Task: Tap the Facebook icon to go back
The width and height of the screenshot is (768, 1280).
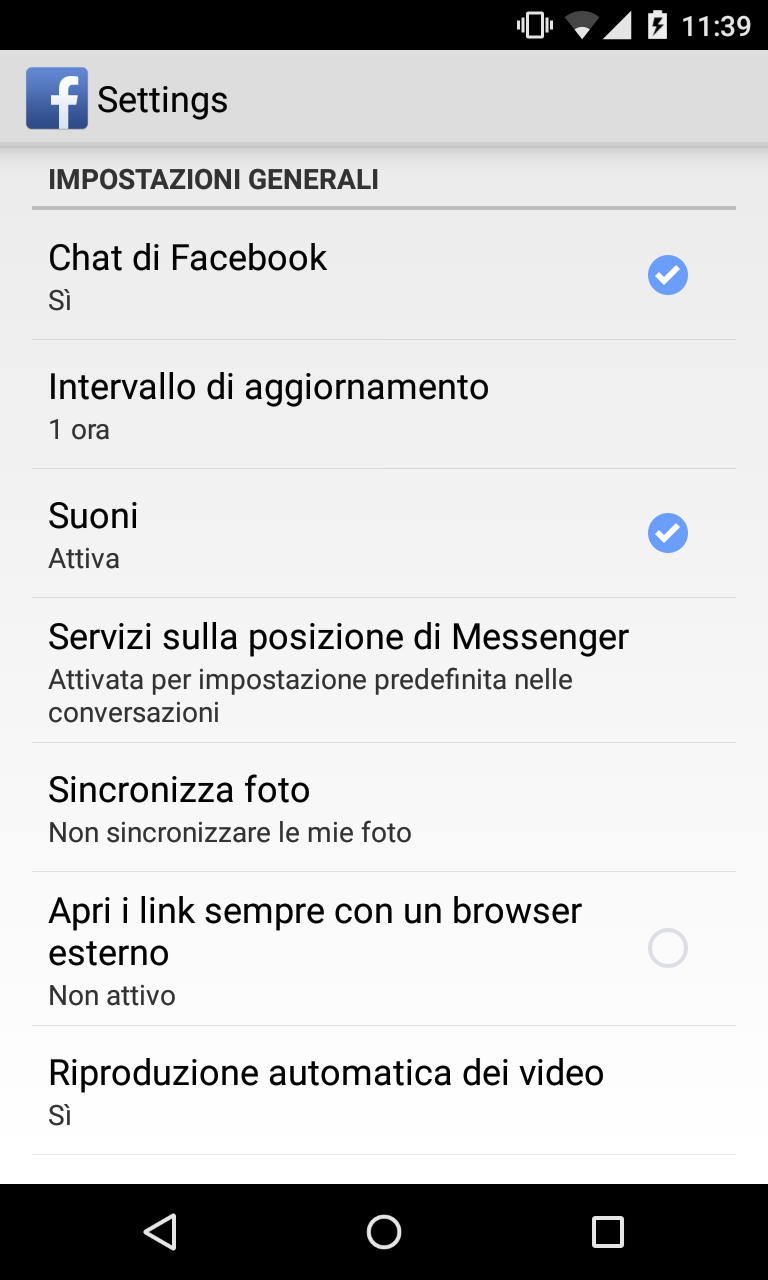Action: coord(57,98)
